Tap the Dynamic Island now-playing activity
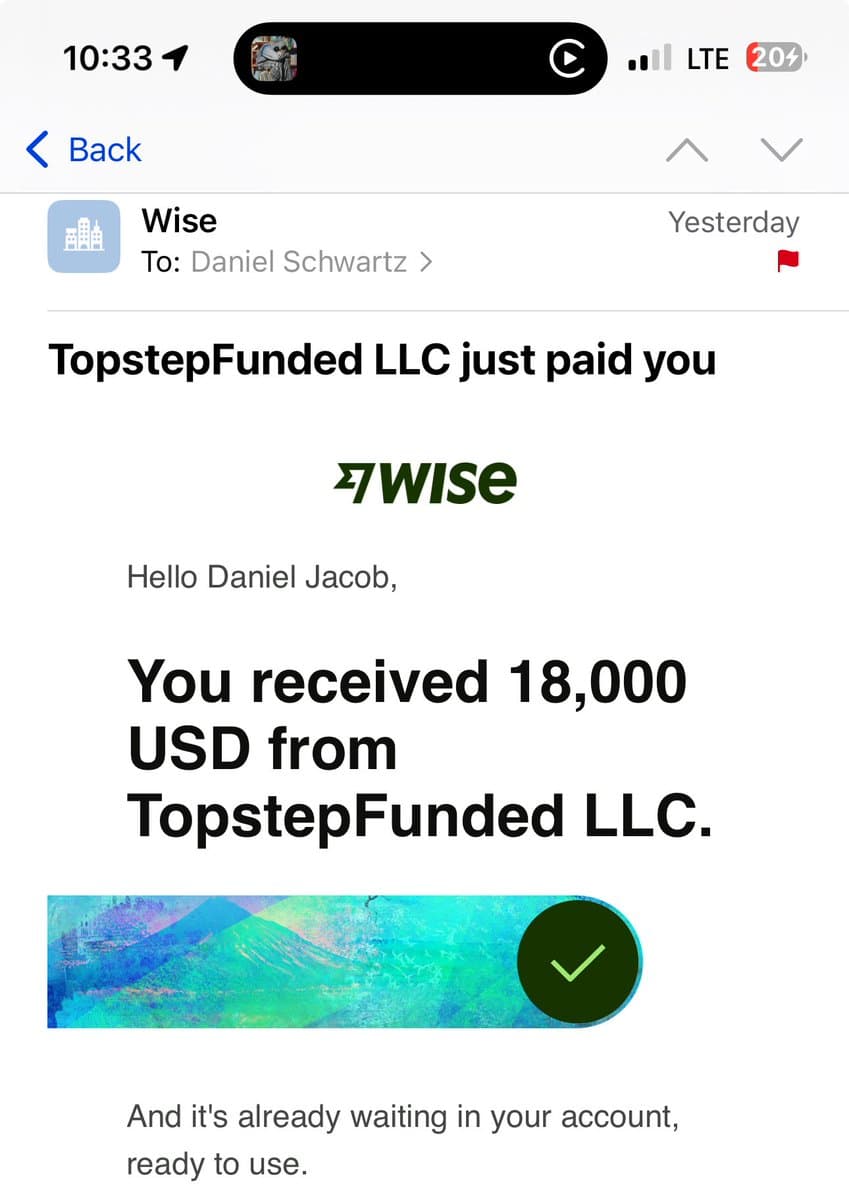Screen dimensions: 849x1200 (x=420, y=59)
